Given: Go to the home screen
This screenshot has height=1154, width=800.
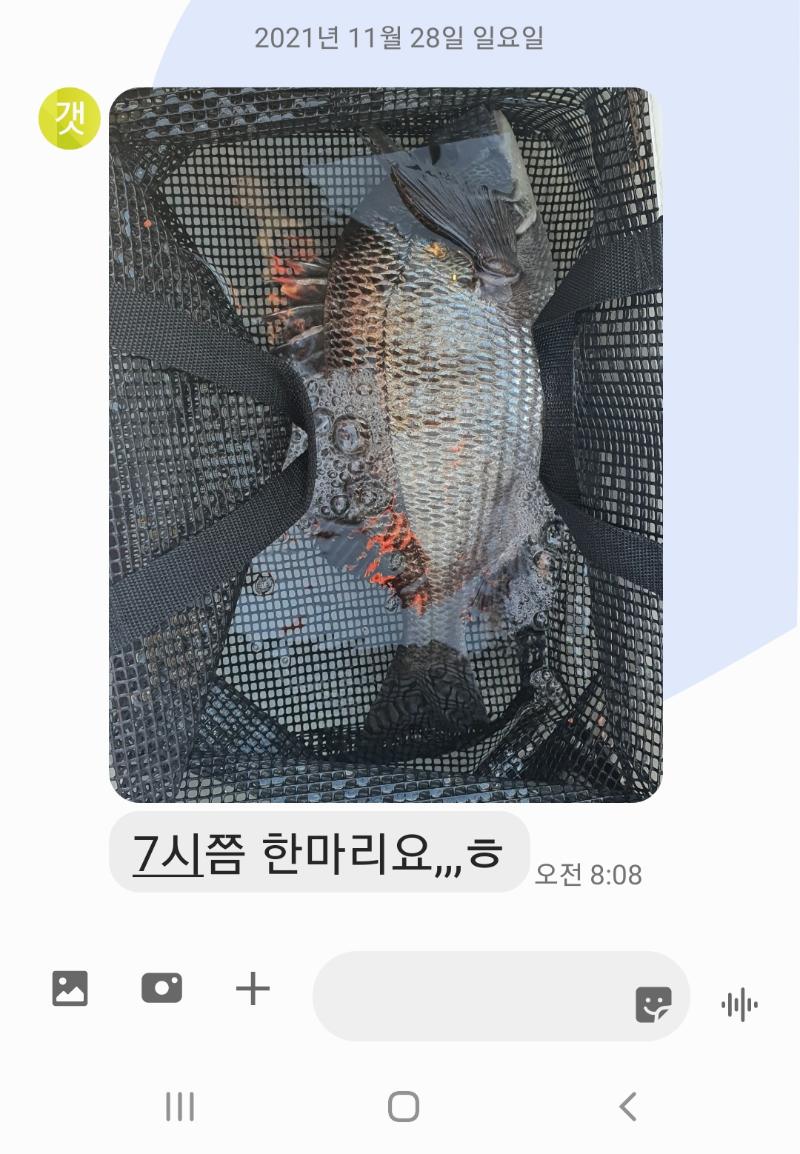Looking at the screenshot, I should click(x=403, y=1106).
